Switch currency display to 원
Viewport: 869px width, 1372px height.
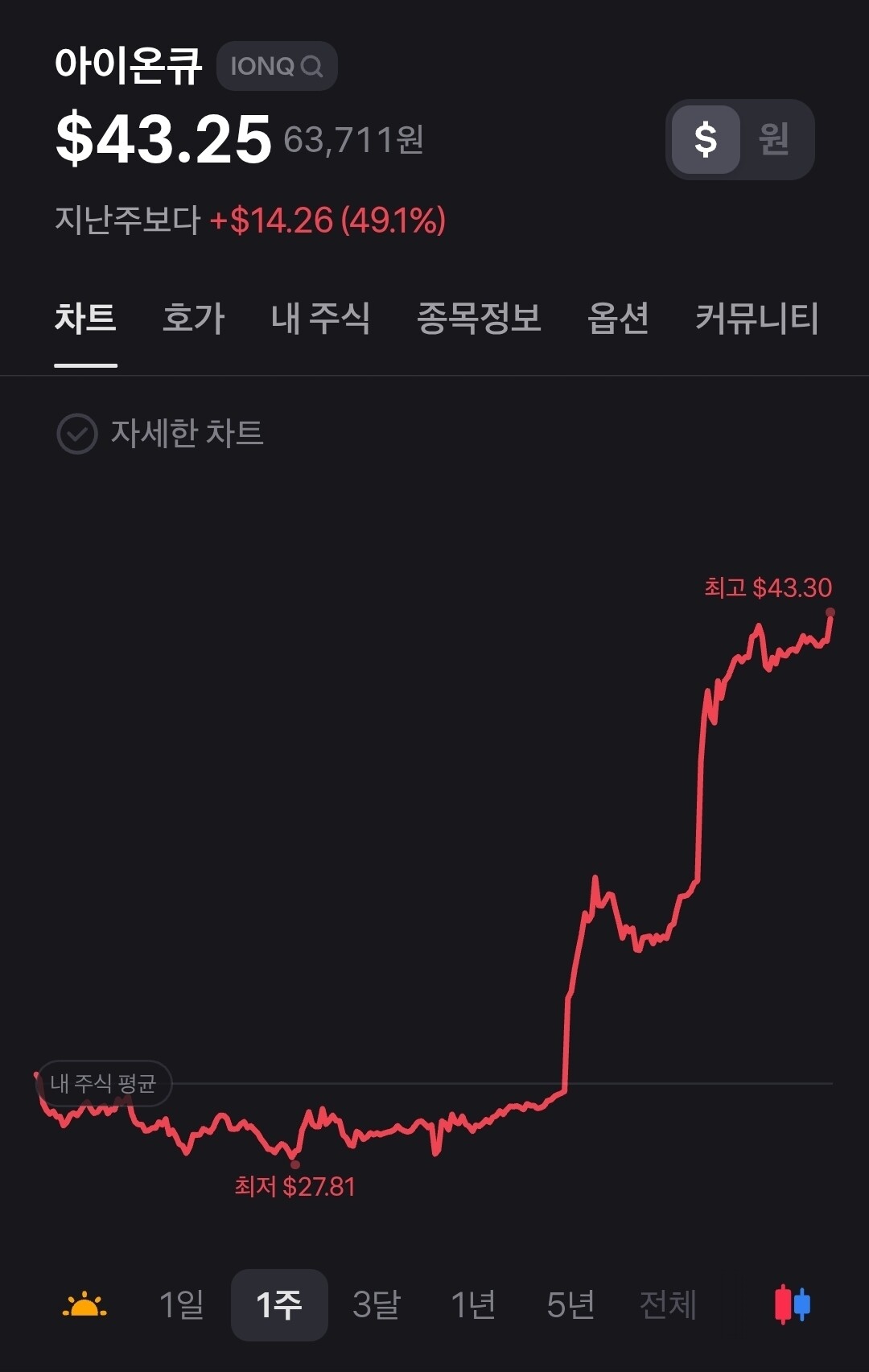click(773, 139)
